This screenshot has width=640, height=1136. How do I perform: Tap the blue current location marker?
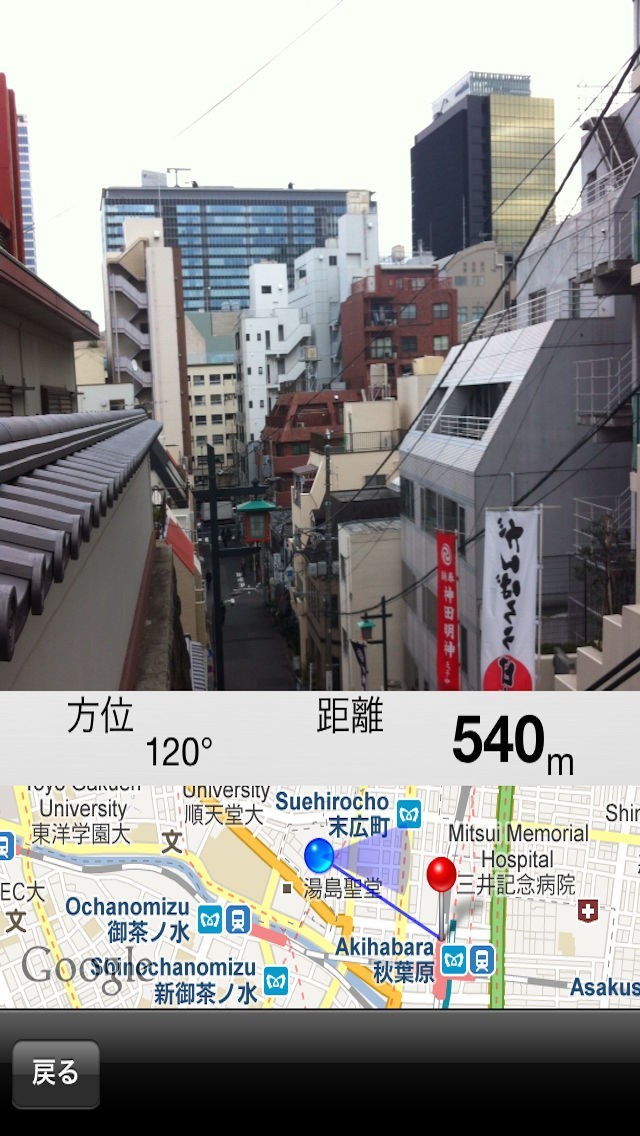click(319, 856)
